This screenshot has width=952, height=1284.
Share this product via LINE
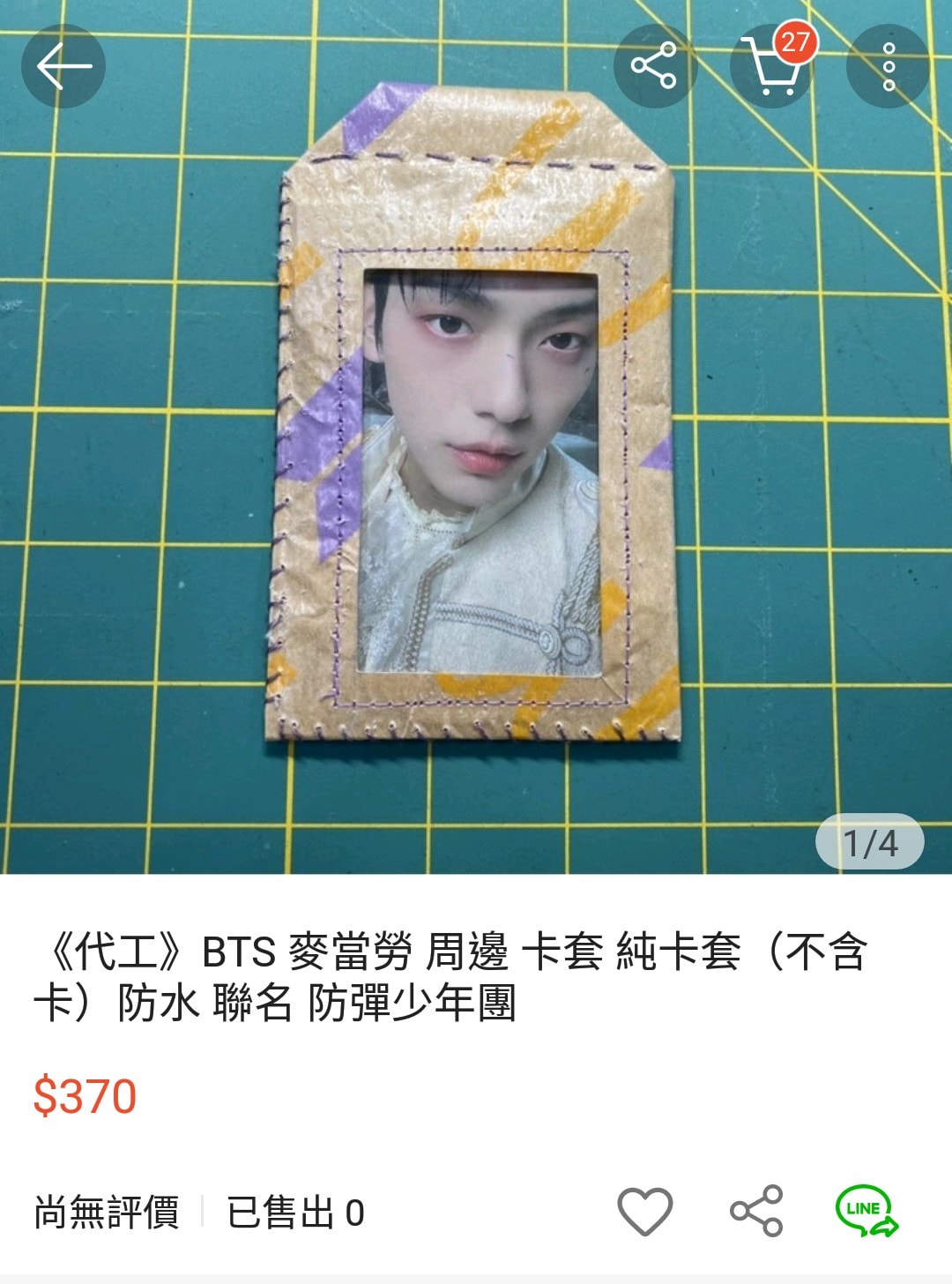(866, 1211)
